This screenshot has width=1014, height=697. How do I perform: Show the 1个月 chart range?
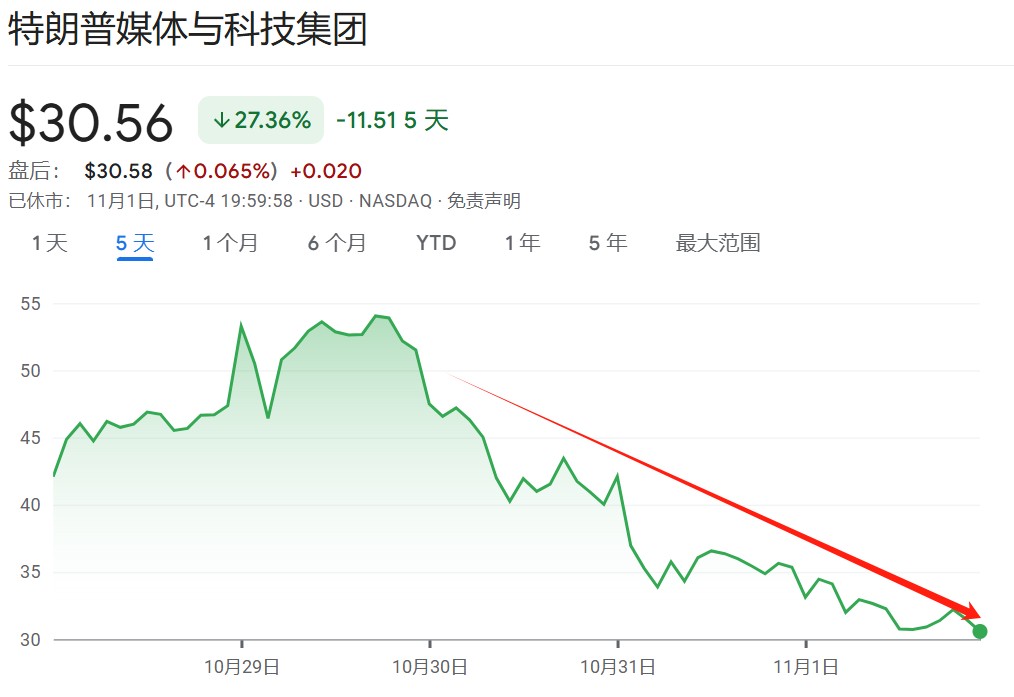tap(230, 243)
